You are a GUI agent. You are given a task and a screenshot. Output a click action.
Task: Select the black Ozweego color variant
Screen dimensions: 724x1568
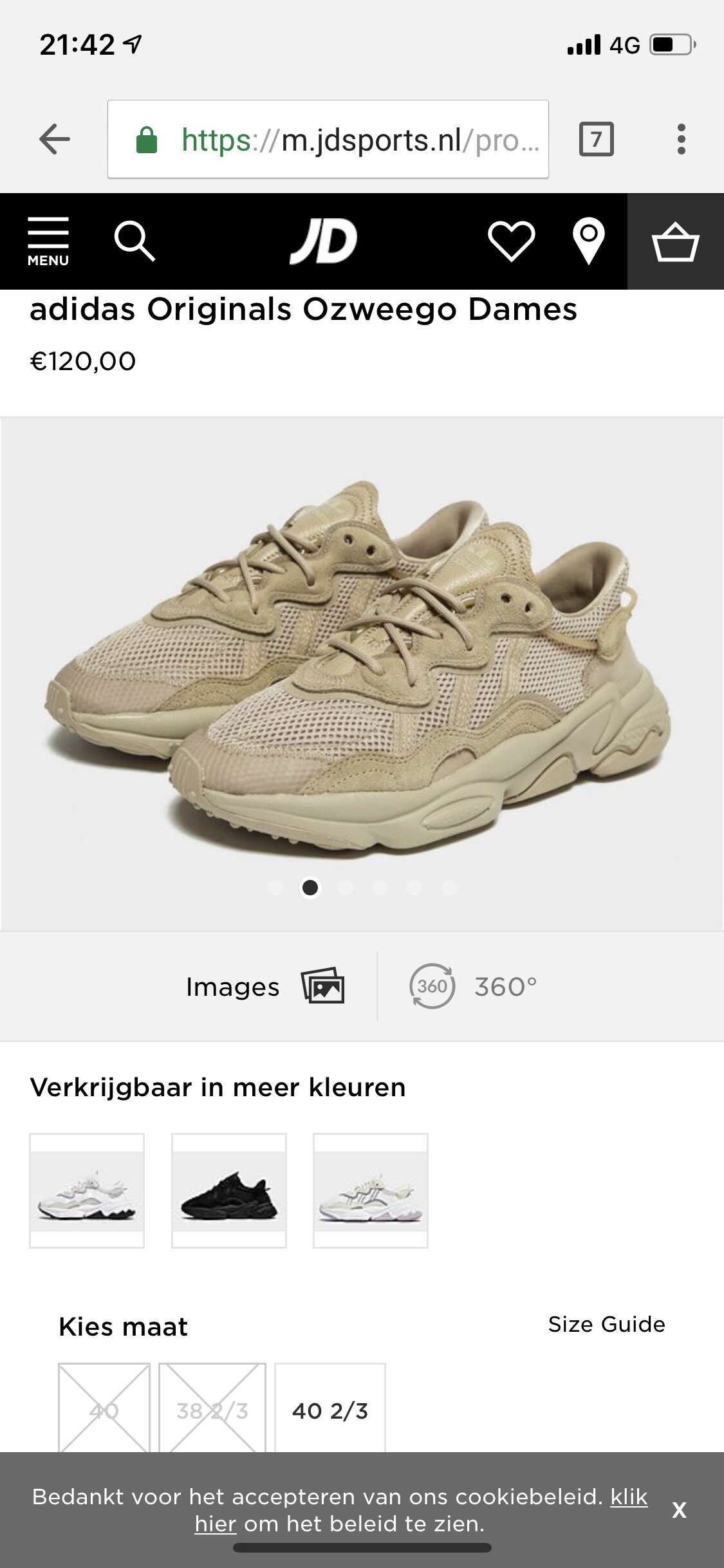pos(229,1190)
